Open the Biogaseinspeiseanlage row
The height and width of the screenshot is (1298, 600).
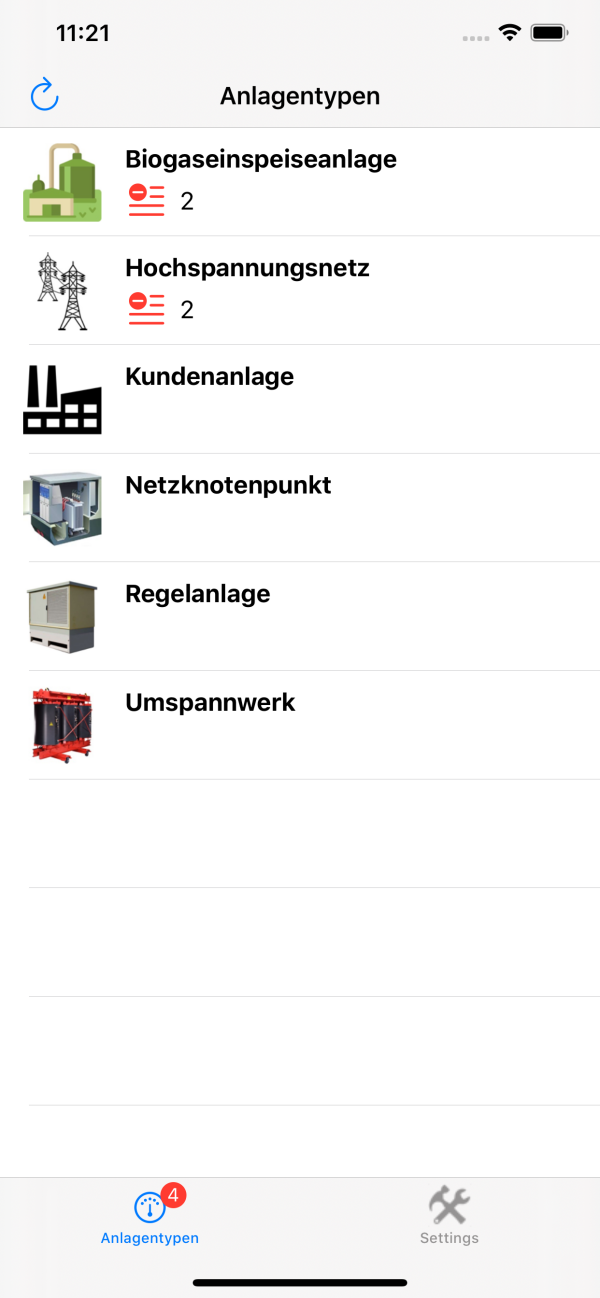pyautogui.click(x=300, y=182)
